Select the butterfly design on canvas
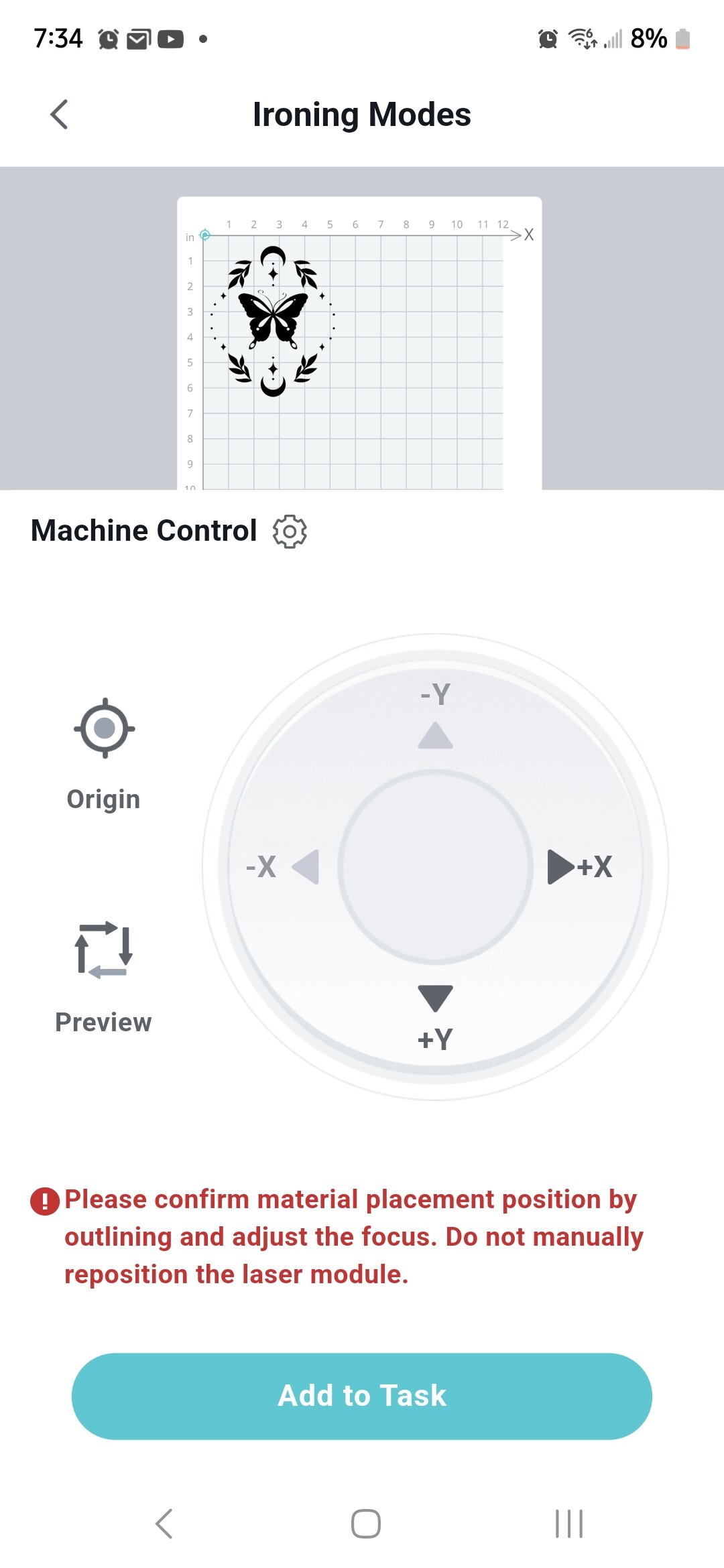This screenshot has height=1568, width=724. pyautogui.click(x=273, y=321)
